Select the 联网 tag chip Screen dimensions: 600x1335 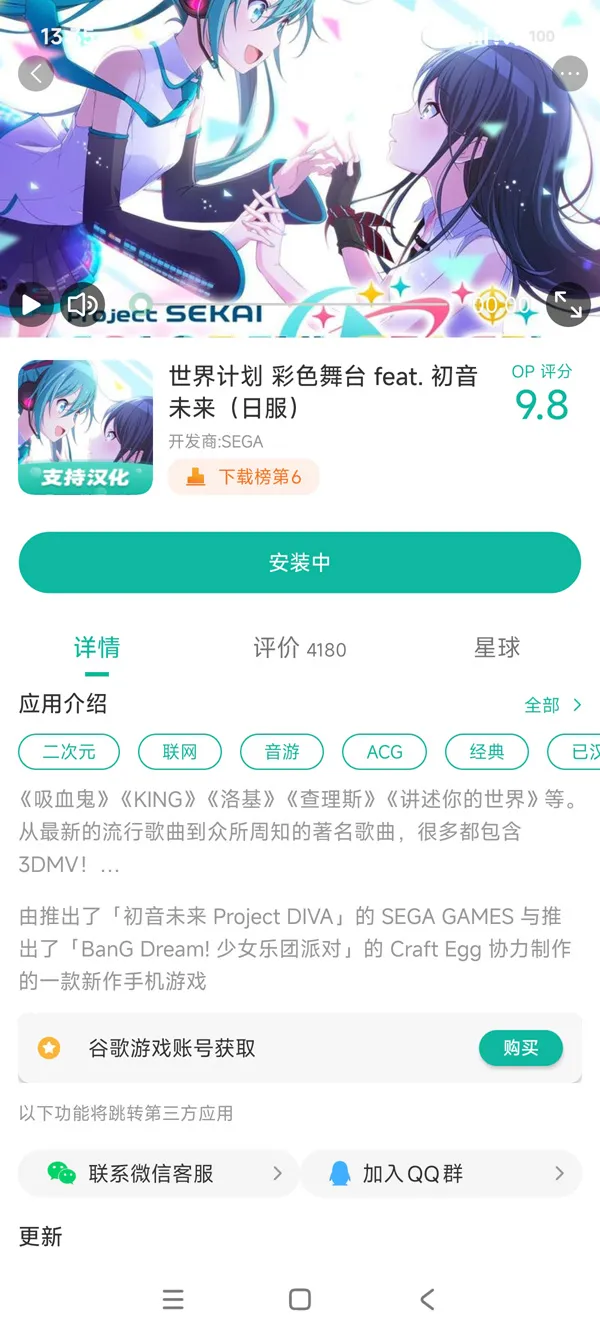[x=181, y=752]
